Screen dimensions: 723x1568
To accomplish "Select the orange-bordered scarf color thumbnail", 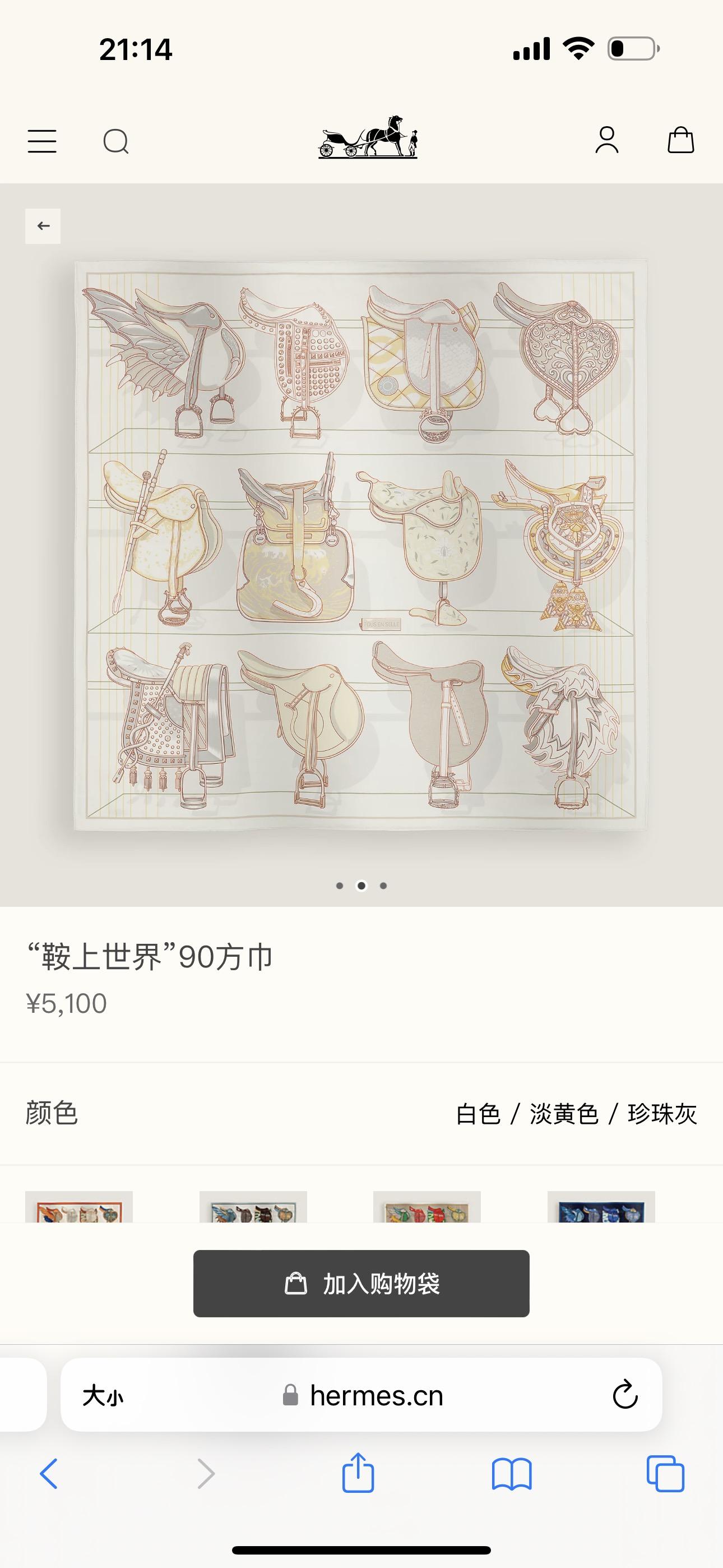I will (x=78, y=1206).
